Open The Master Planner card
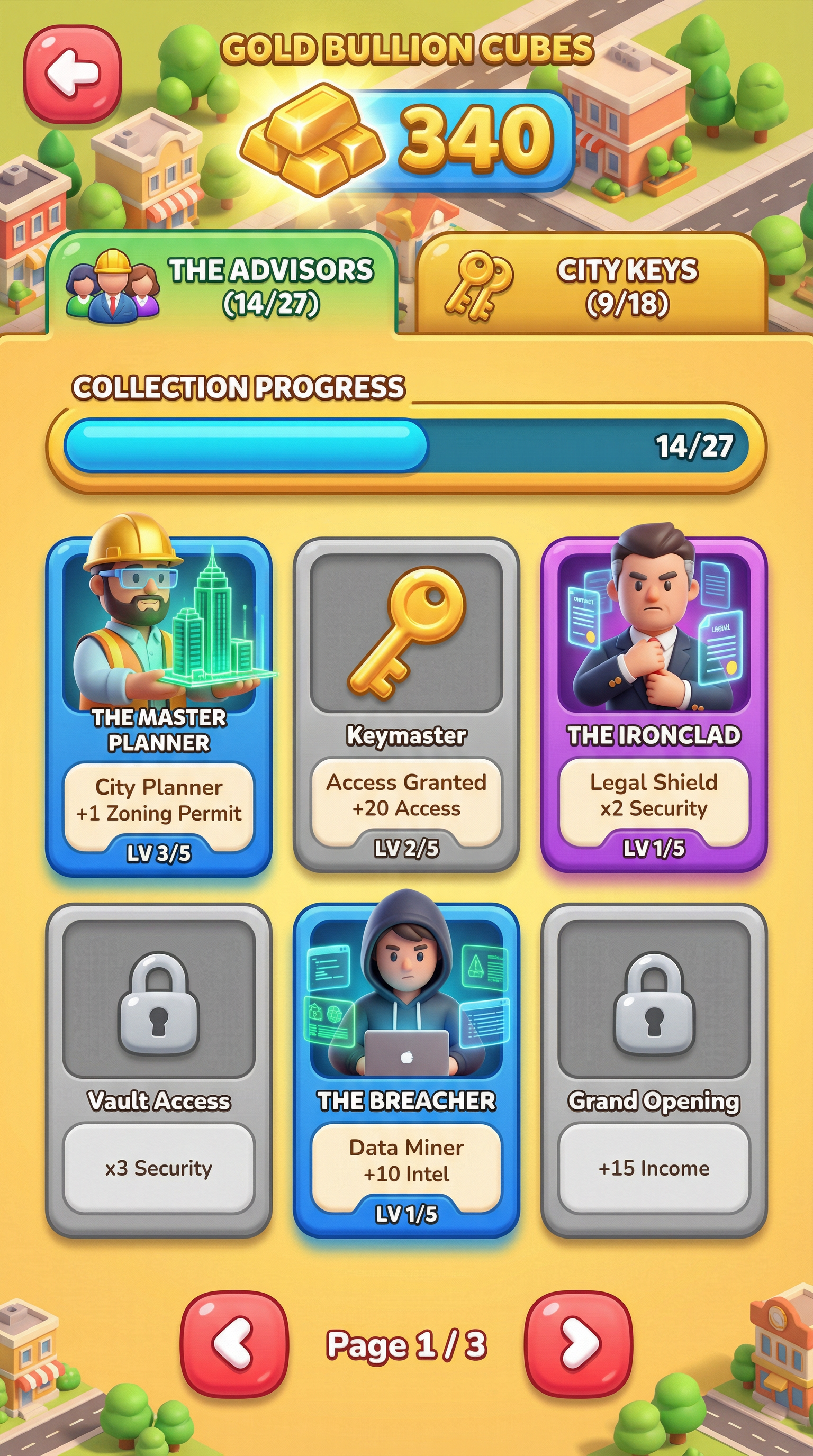Image resolution: width=813 pixels, height=1456 pixels. [x=159, y=706]
